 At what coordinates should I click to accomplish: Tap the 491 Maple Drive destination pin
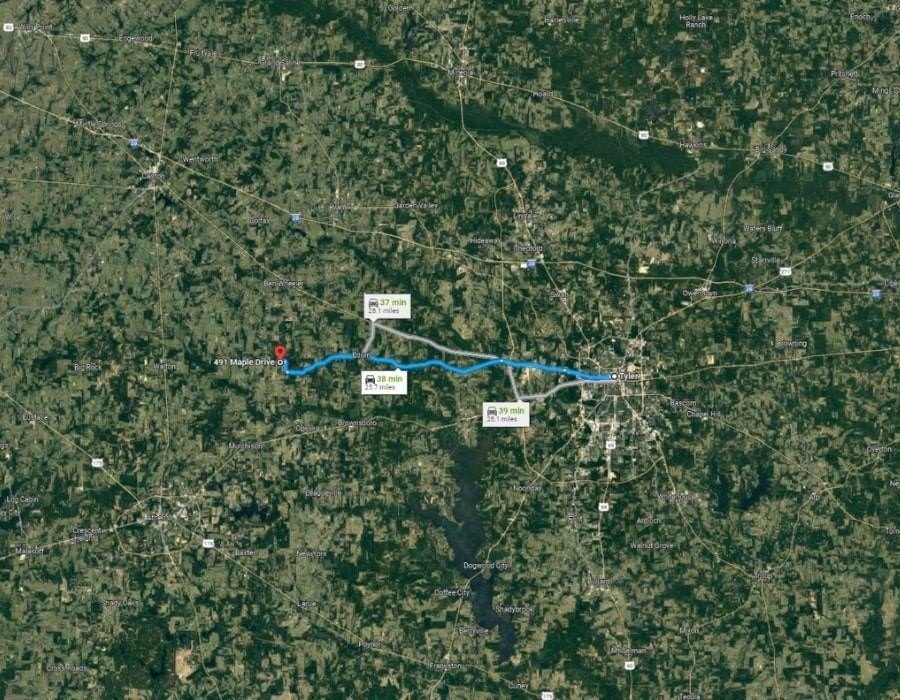(x=279, y=352)
